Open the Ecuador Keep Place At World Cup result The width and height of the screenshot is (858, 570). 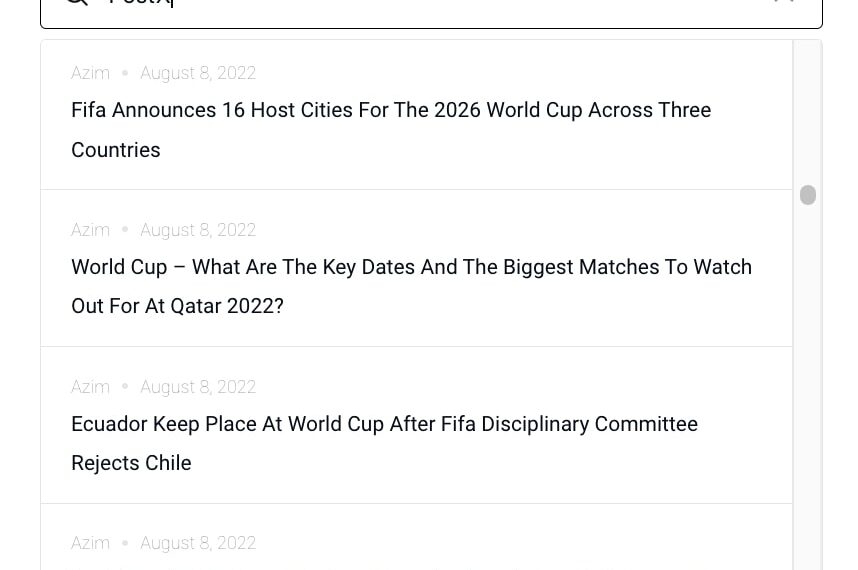[x=384, y=425]
